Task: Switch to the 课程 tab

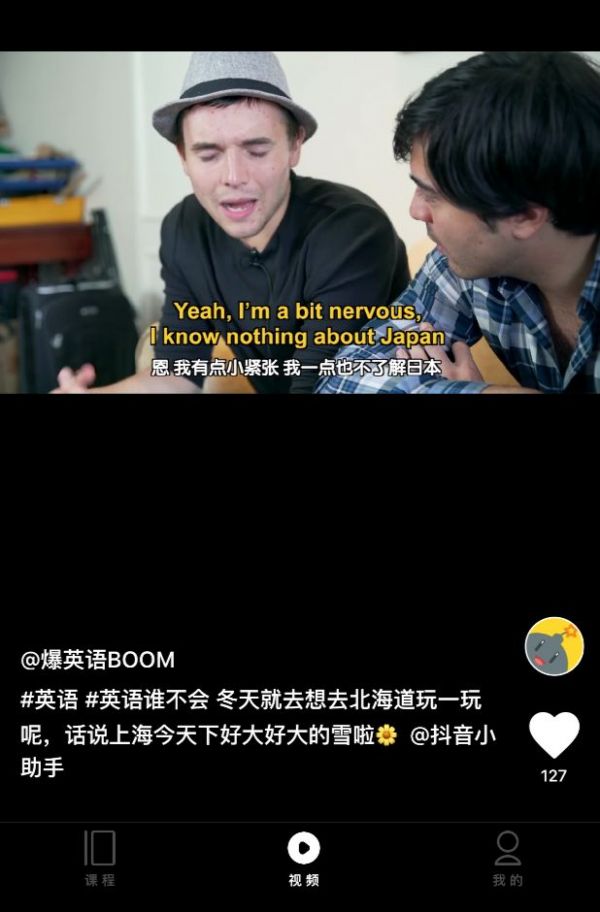Action: click(x=100, y=858)
